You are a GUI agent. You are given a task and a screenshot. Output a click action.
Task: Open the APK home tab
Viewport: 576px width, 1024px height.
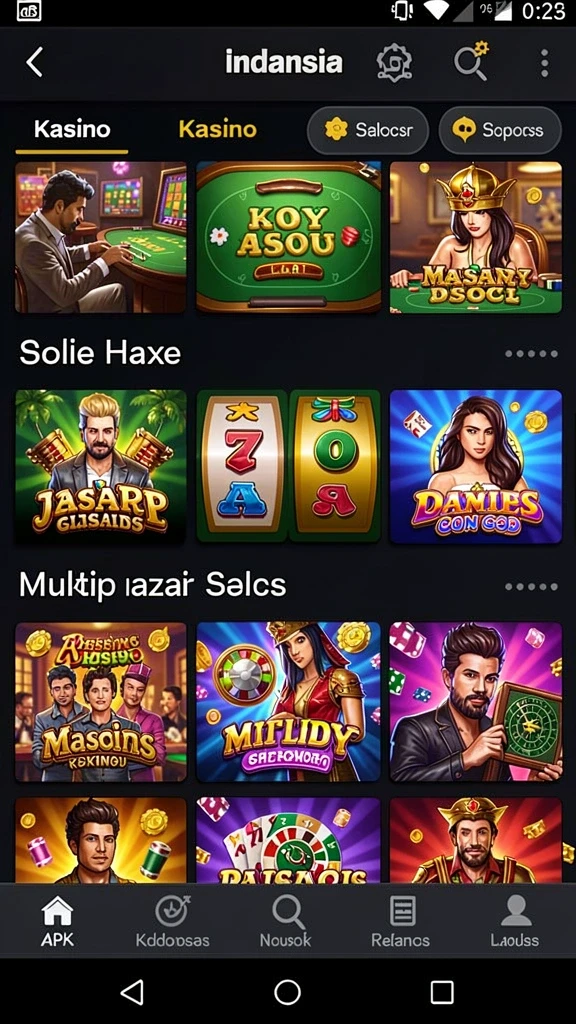[x=57, y=921]
